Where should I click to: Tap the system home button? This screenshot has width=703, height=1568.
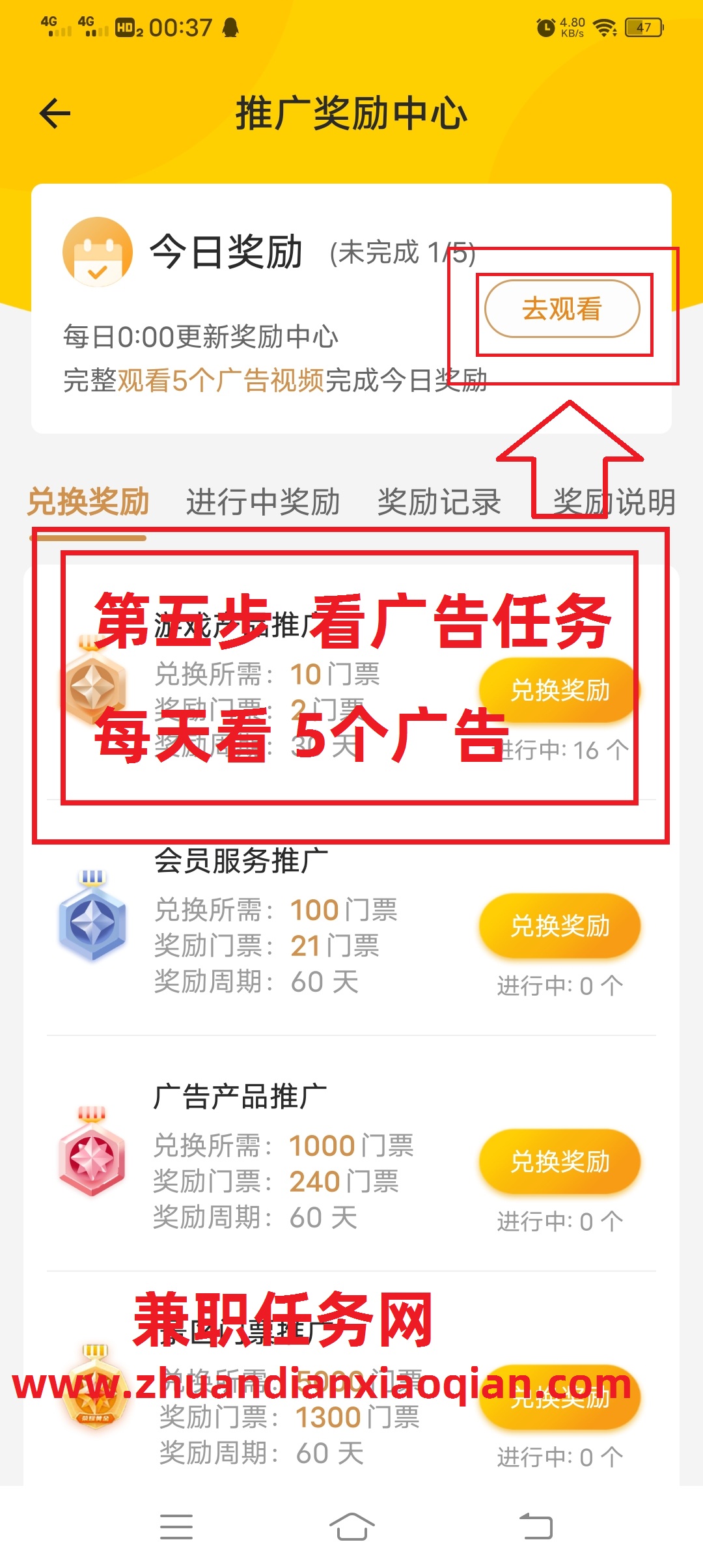[351, 1526]
